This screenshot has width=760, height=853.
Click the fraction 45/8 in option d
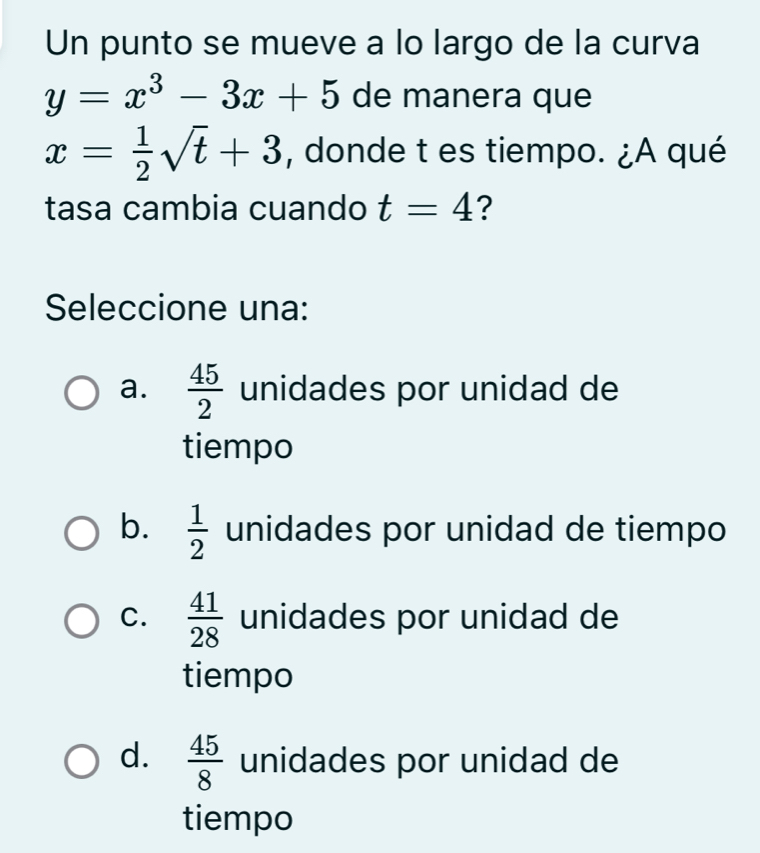tap(197, 761)
